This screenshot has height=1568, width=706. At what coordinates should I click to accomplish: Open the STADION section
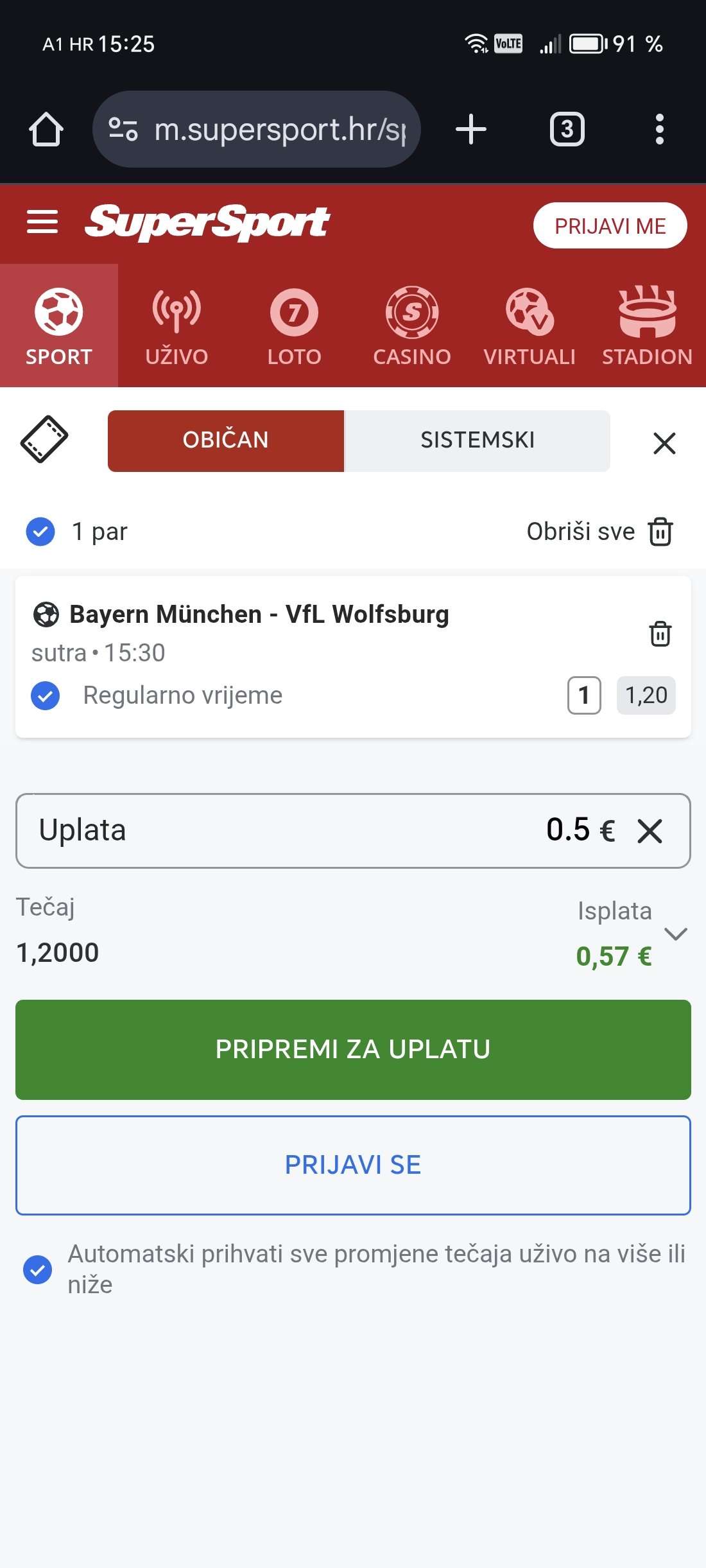(647, 326)
